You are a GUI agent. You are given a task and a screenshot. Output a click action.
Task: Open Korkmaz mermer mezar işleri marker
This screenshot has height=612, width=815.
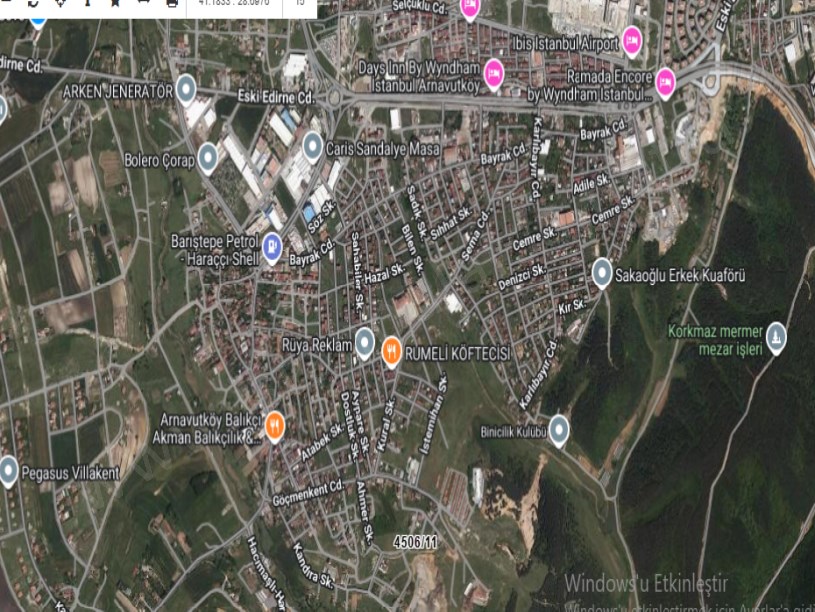[775, 338]
